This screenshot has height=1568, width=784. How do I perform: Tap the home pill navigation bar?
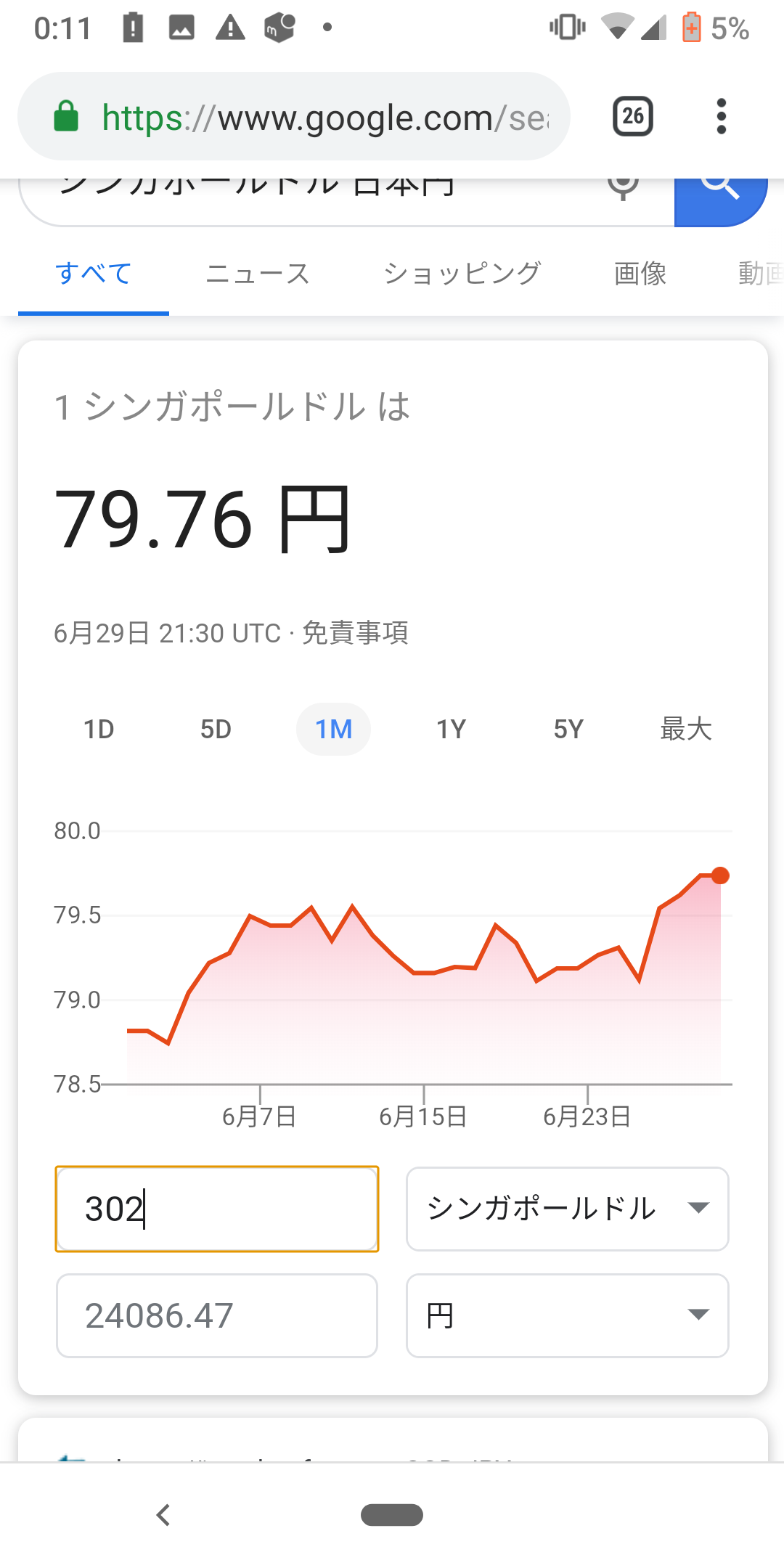(x=392, y=1515)
